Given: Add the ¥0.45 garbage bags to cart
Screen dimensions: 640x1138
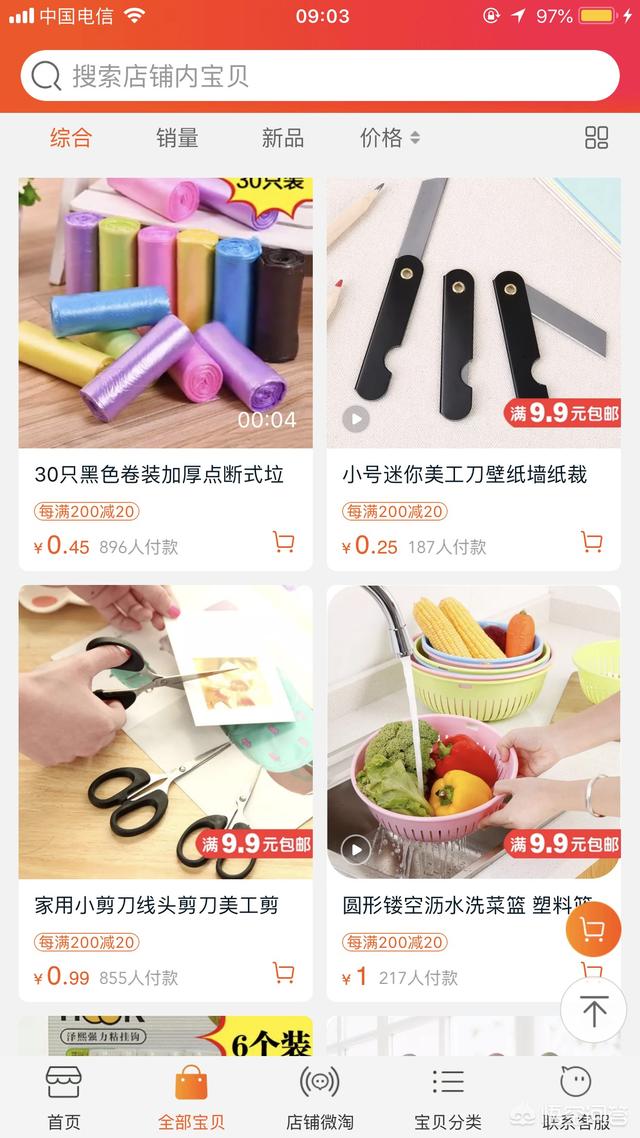Looking at the screenshot, I should (x=284, y=543).
